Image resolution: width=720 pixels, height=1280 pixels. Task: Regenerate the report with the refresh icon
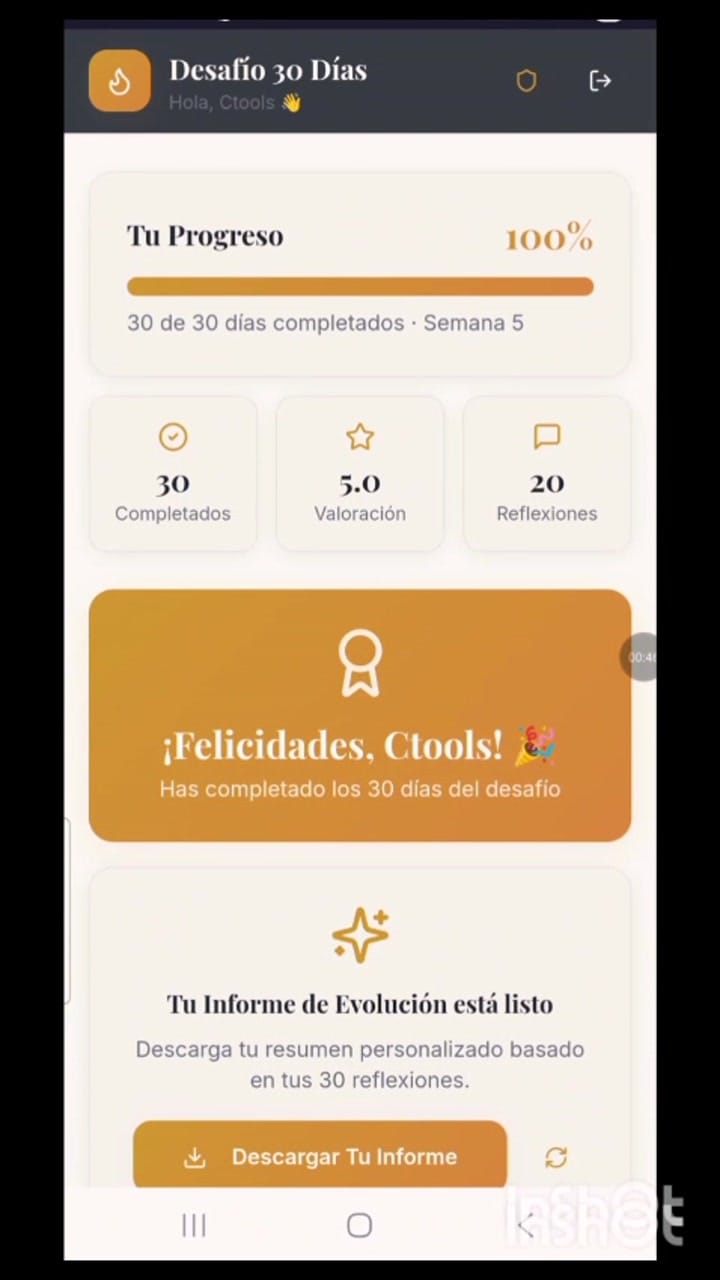556,1157
